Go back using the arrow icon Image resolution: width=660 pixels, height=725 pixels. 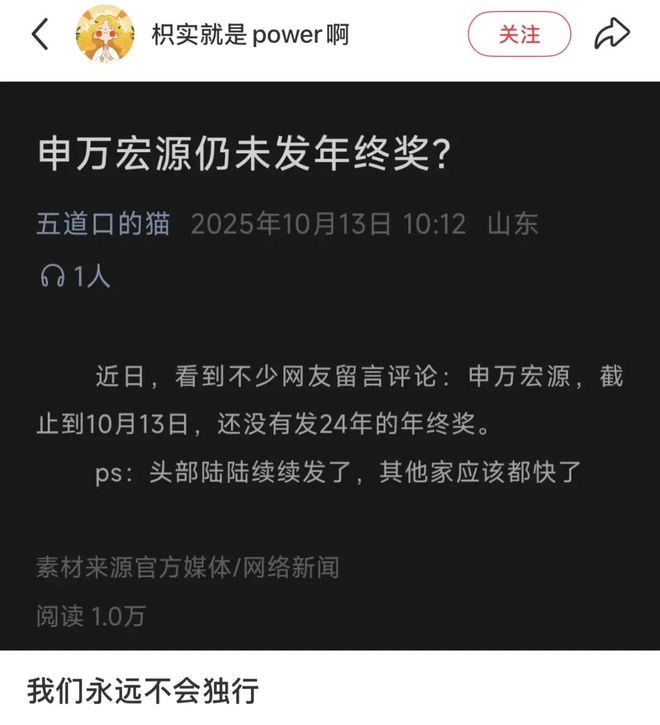point(40,34)
